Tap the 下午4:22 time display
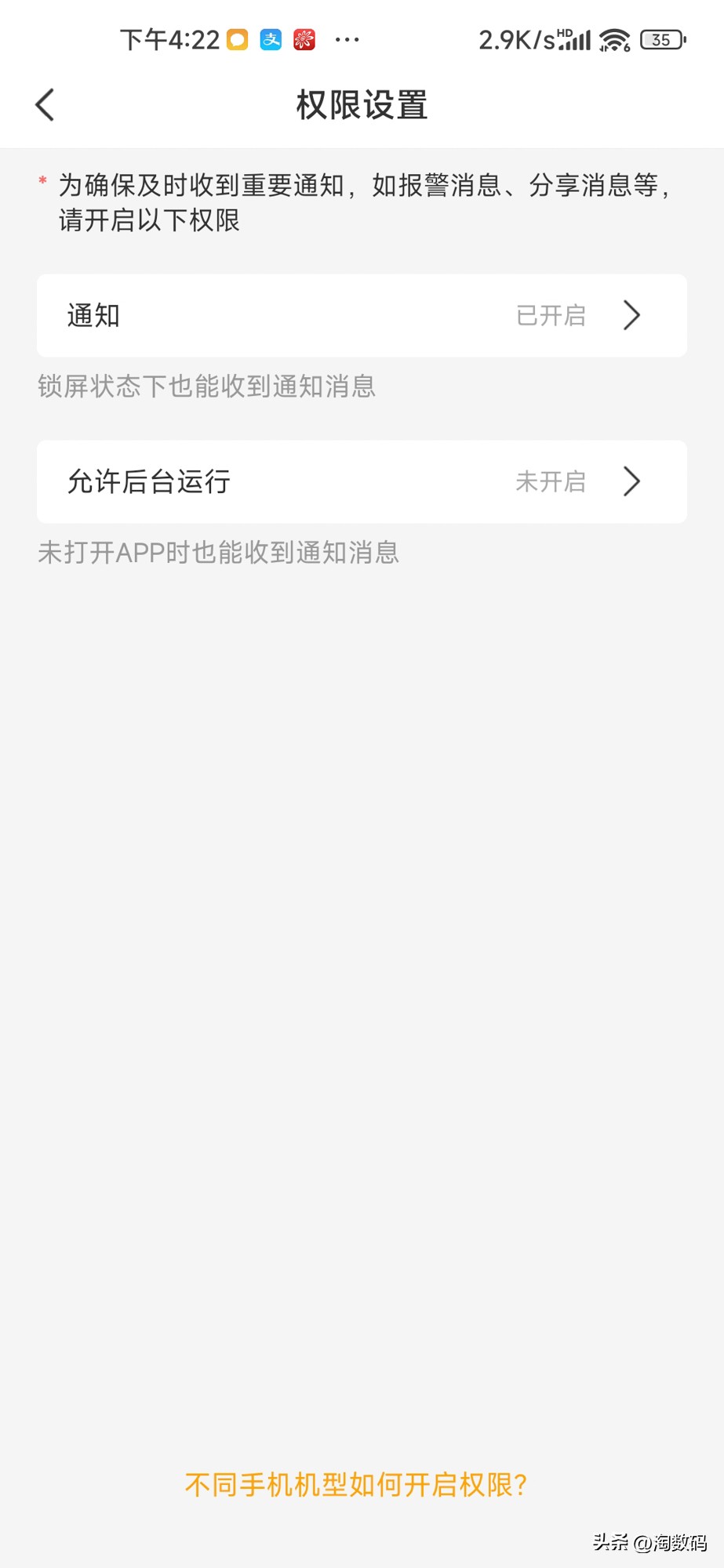The image size is (724, 1568). 171,38
